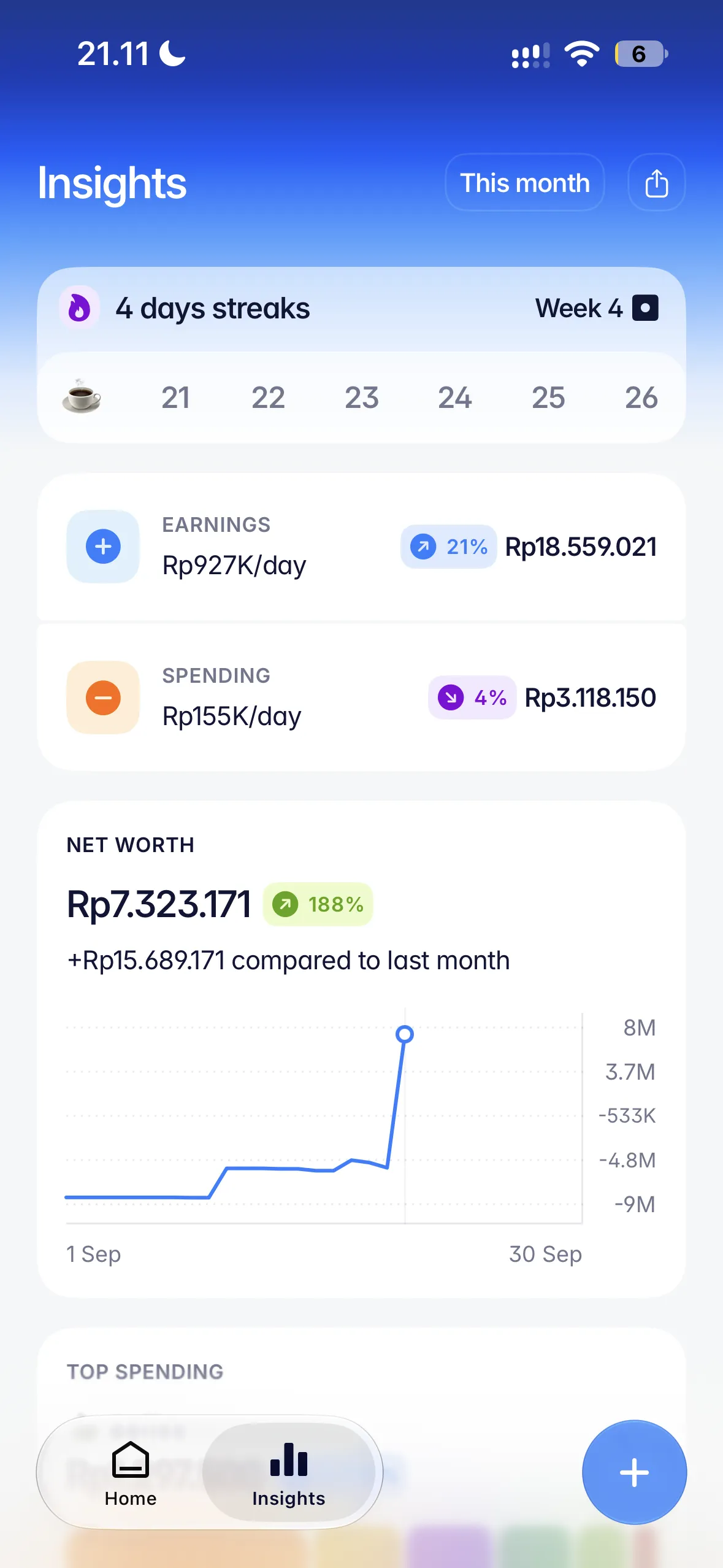Select day 26 in the streak row
This screenshot has height=1568, width=723.
641,398
